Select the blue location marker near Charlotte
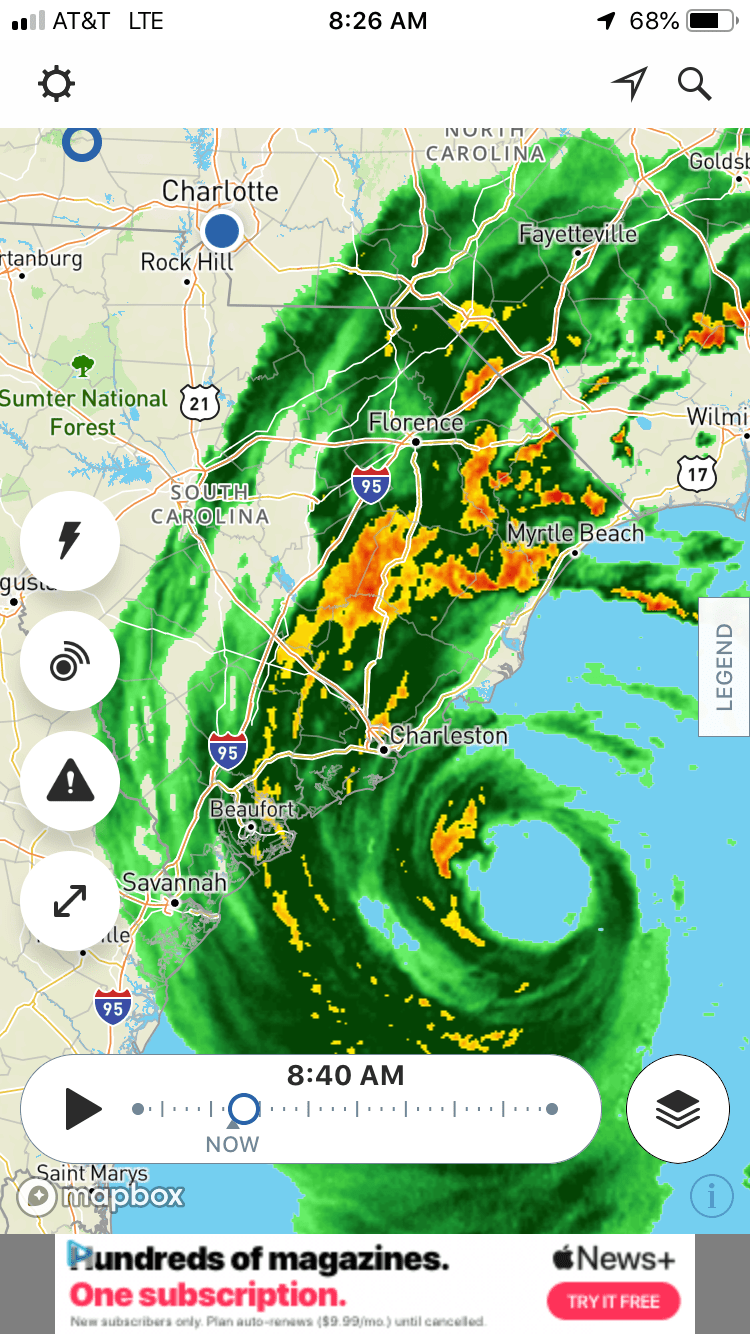The width and height of the screenshot is (750, 1334). click(x=222, y=231)
